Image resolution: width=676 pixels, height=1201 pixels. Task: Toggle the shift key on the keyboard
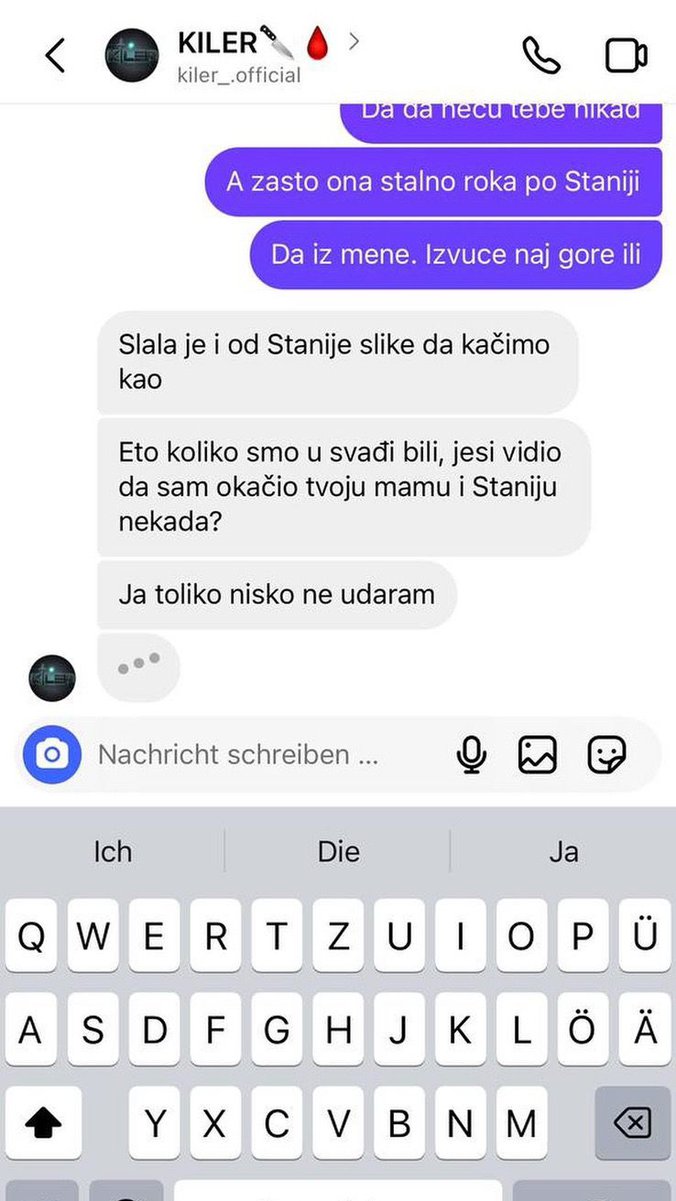click(x=43, y=1123)
